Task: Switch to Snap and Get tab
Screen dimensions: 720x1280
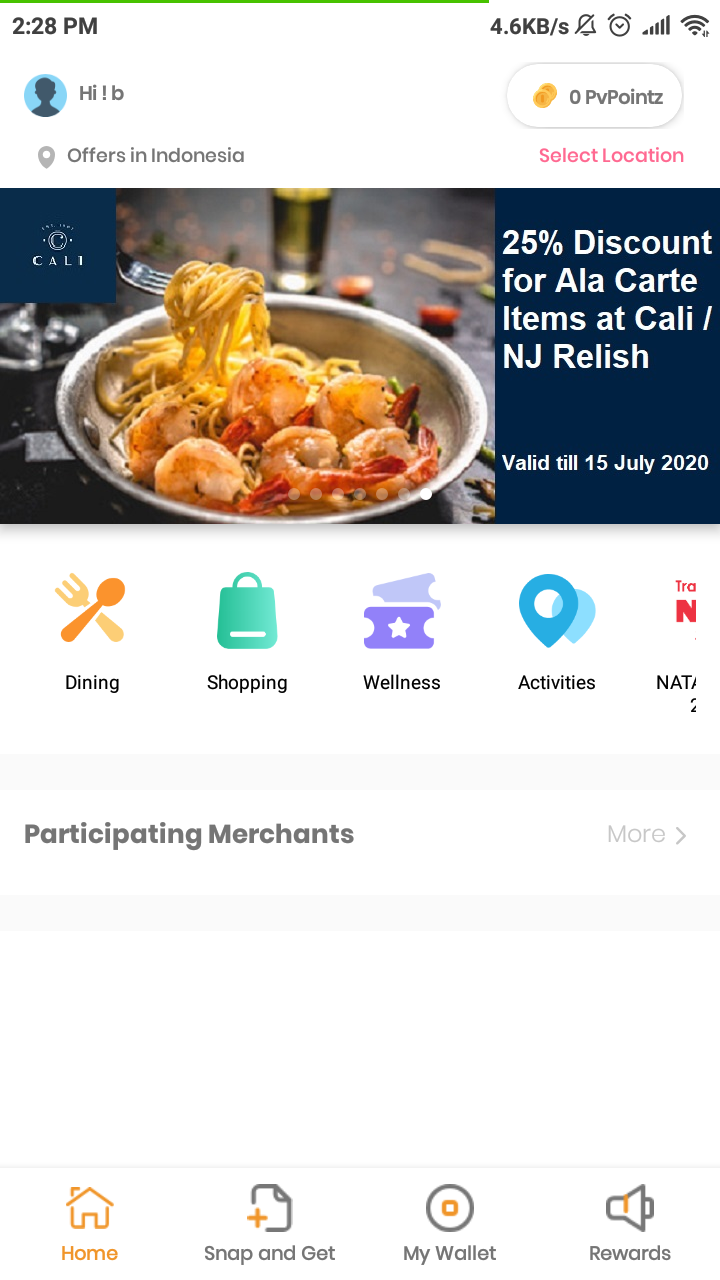Action: tap(270, 1224)
